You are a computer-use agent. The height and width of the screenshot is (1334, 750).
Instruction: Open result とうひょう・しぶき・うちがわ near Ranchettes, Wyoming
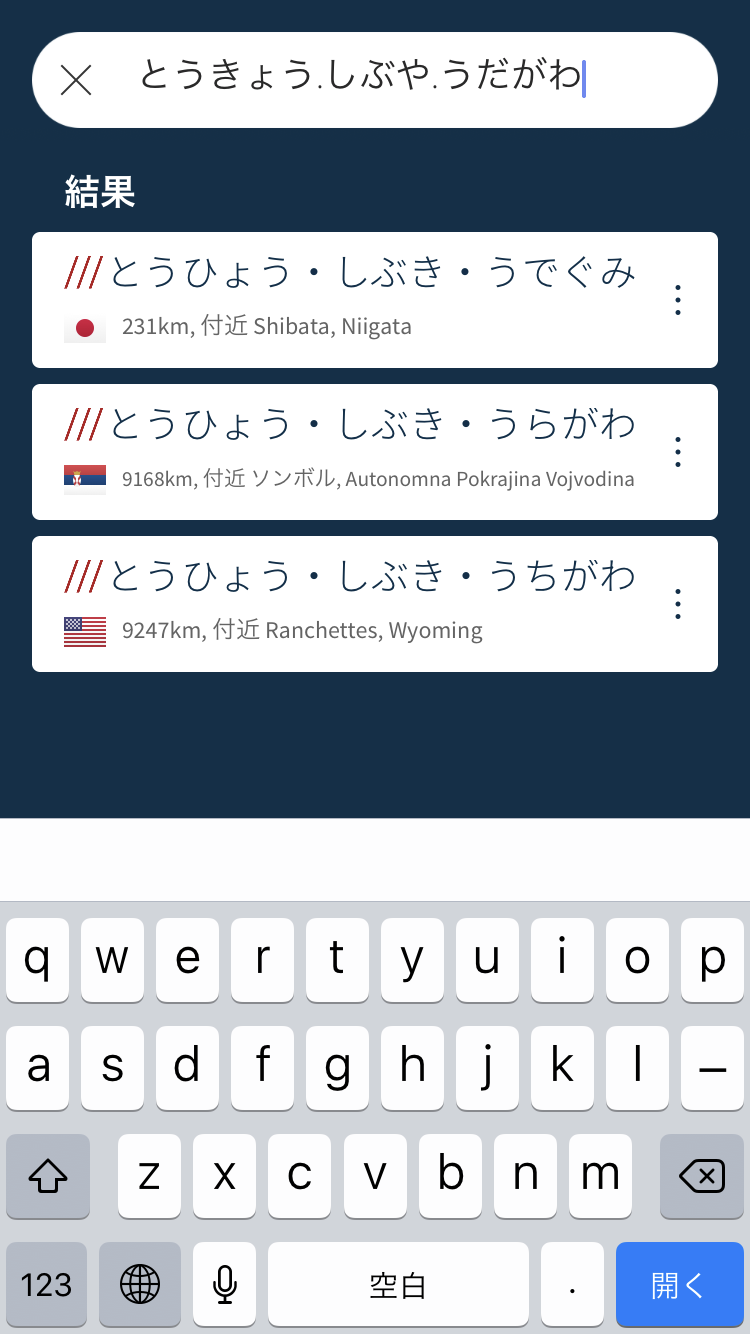tap(350, 602)
